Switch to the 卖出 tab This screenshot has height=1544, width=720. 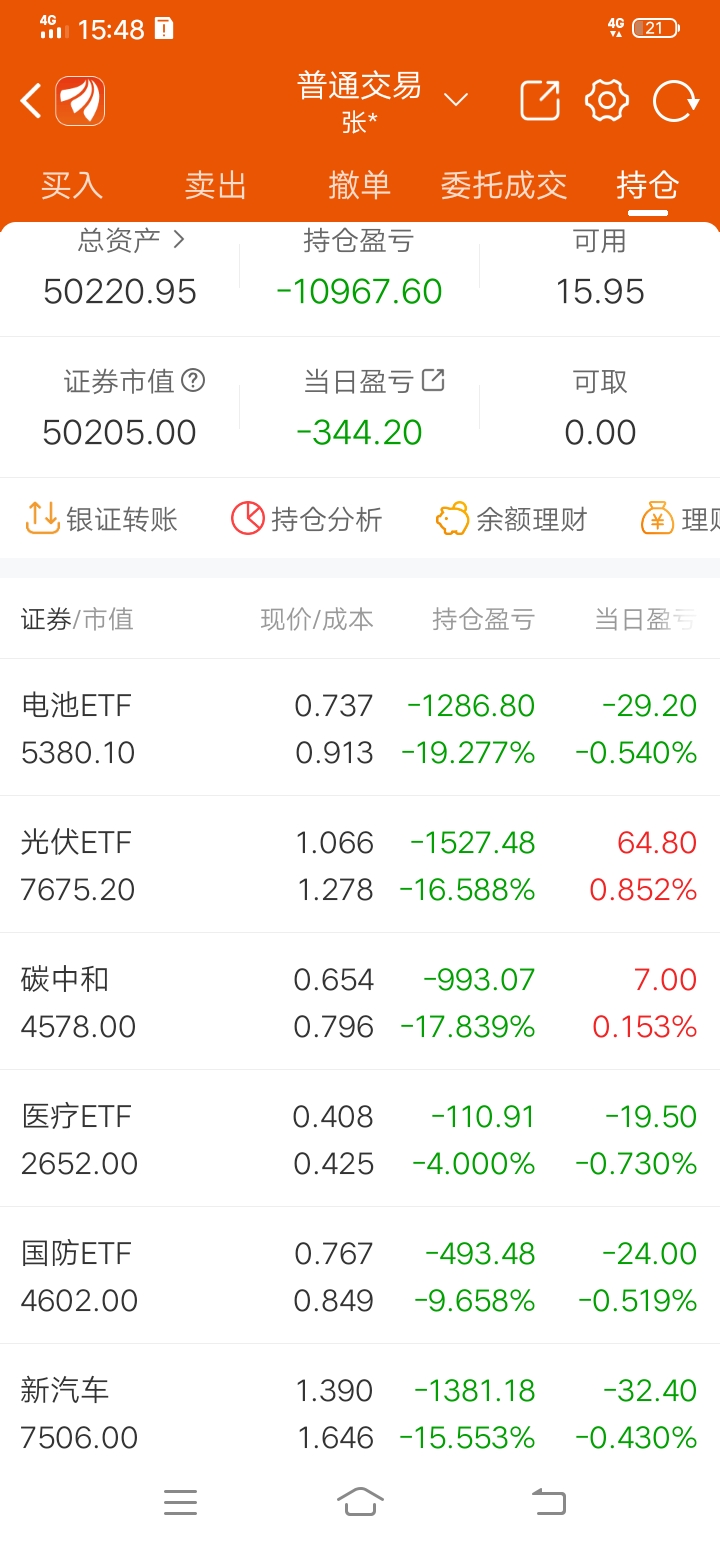(216, 185)
